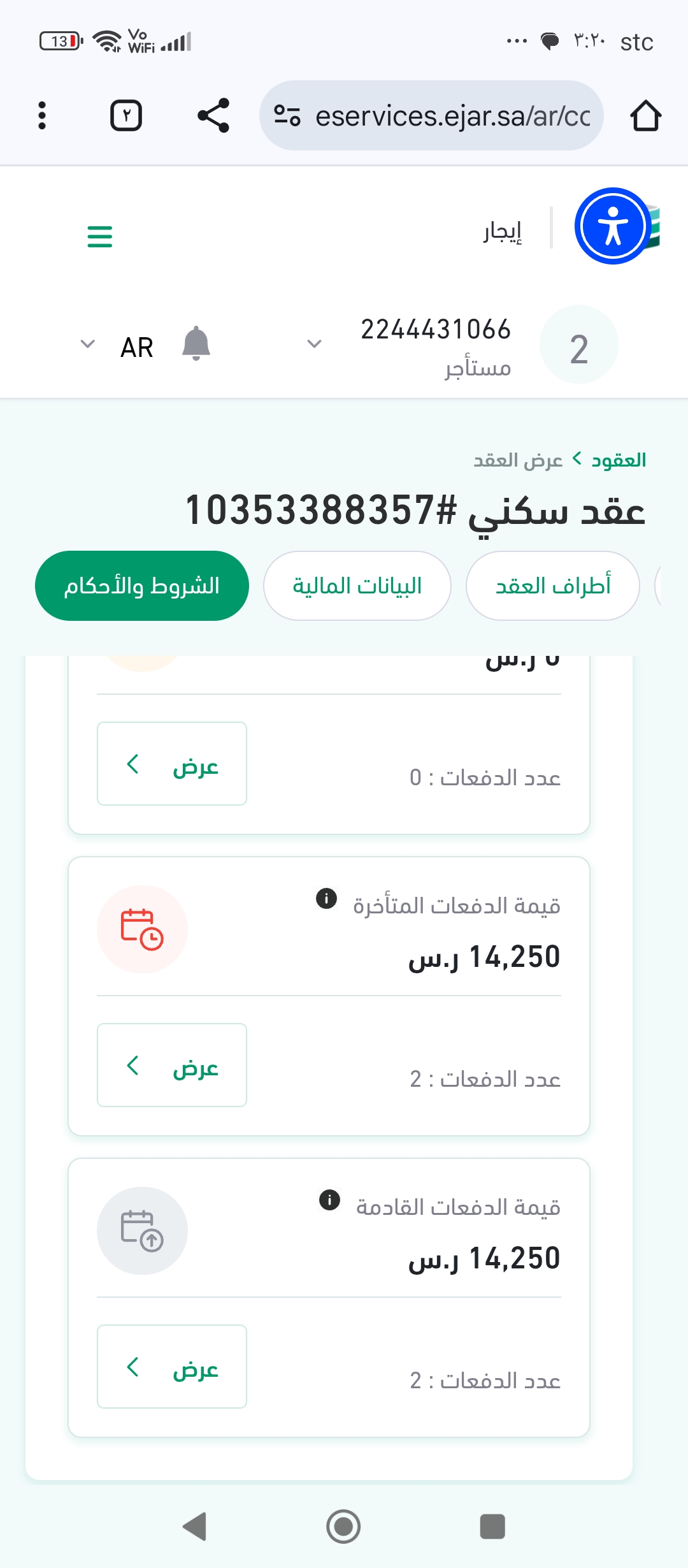
Task: Tap the URL address bar
Action: pyautogui.click(x=432, y=116)
